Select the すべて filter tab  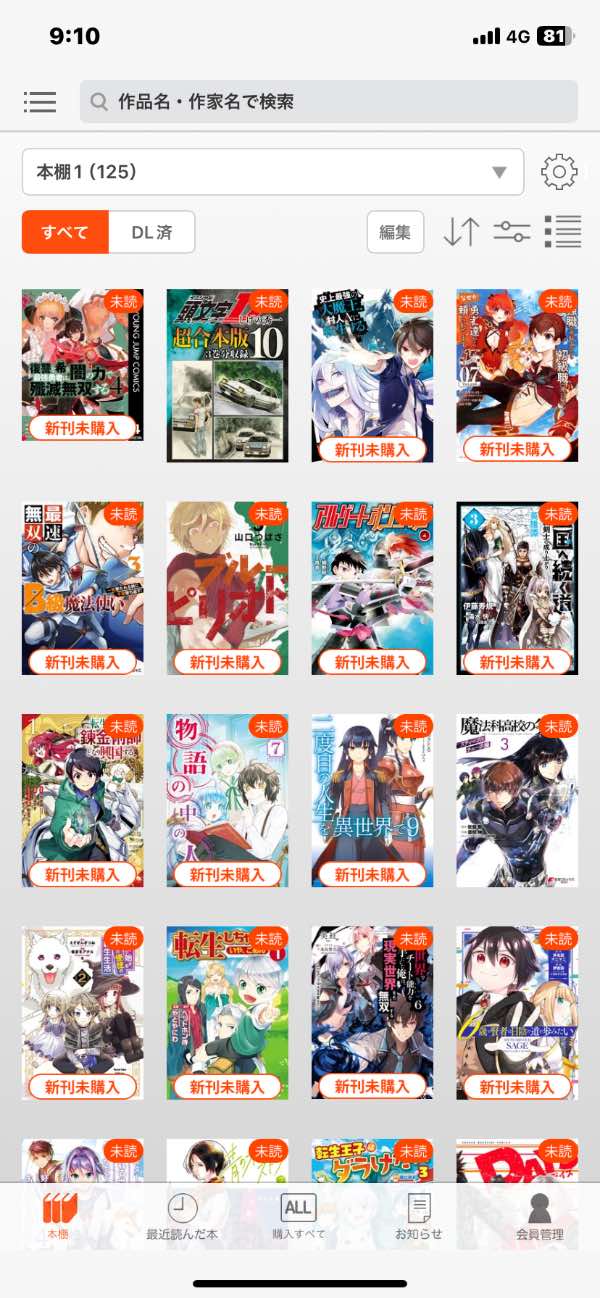pos(65,232)
